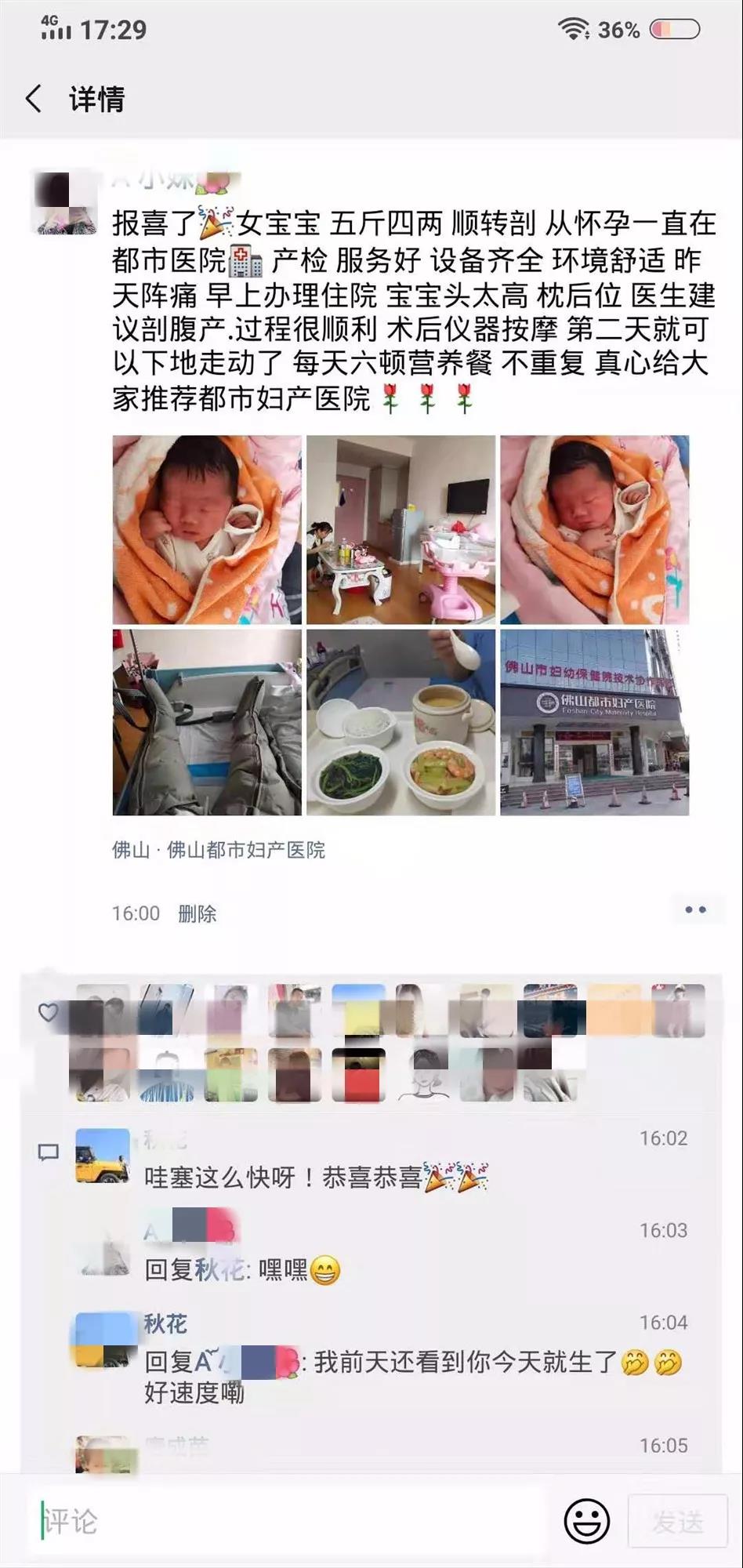This screenshot has height=1568, width=743.
Task: Open the jeep avatar on the 16:02 comment
Action: pyautogui.click(x=103, y=1156)
